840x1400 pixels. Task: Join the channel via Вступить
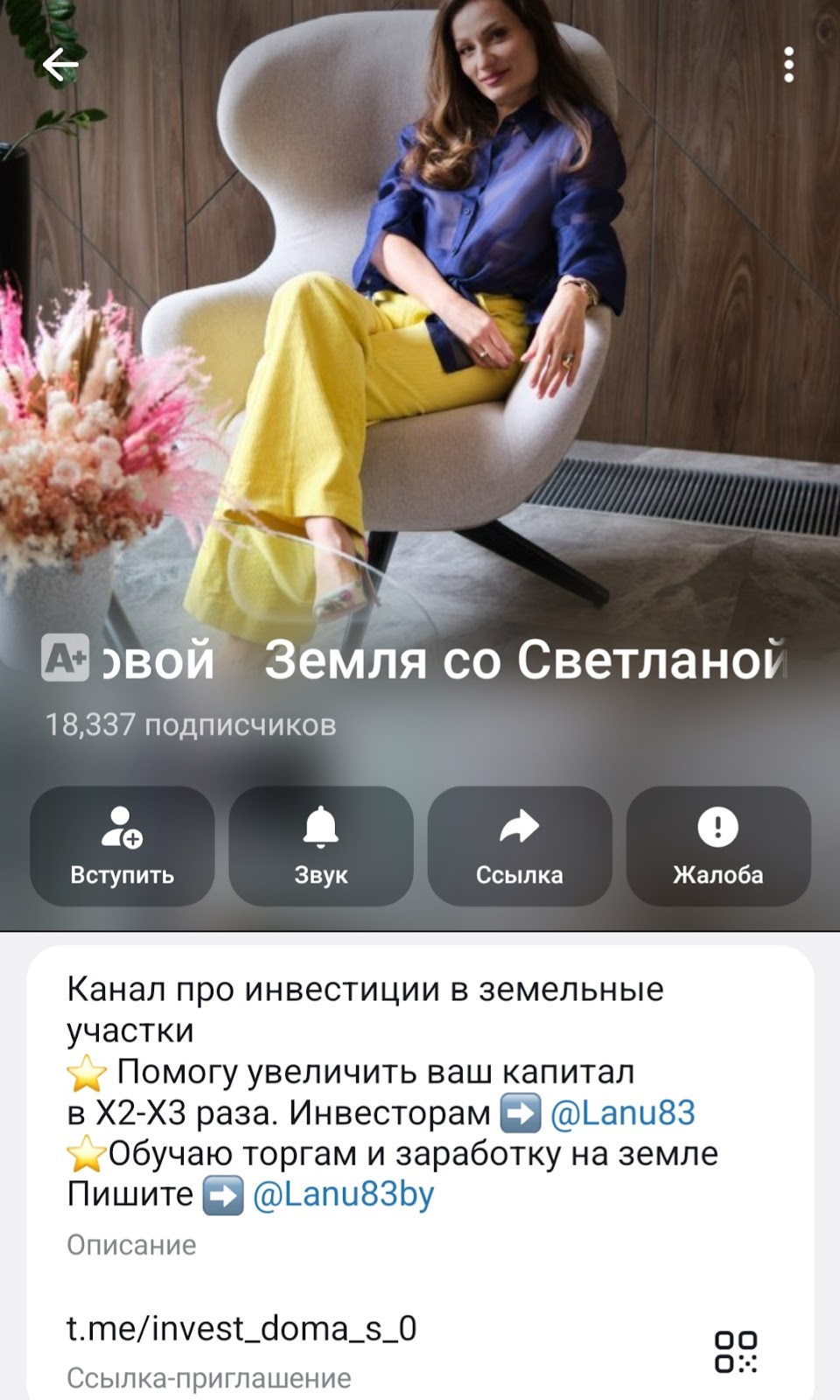point(122,845)
